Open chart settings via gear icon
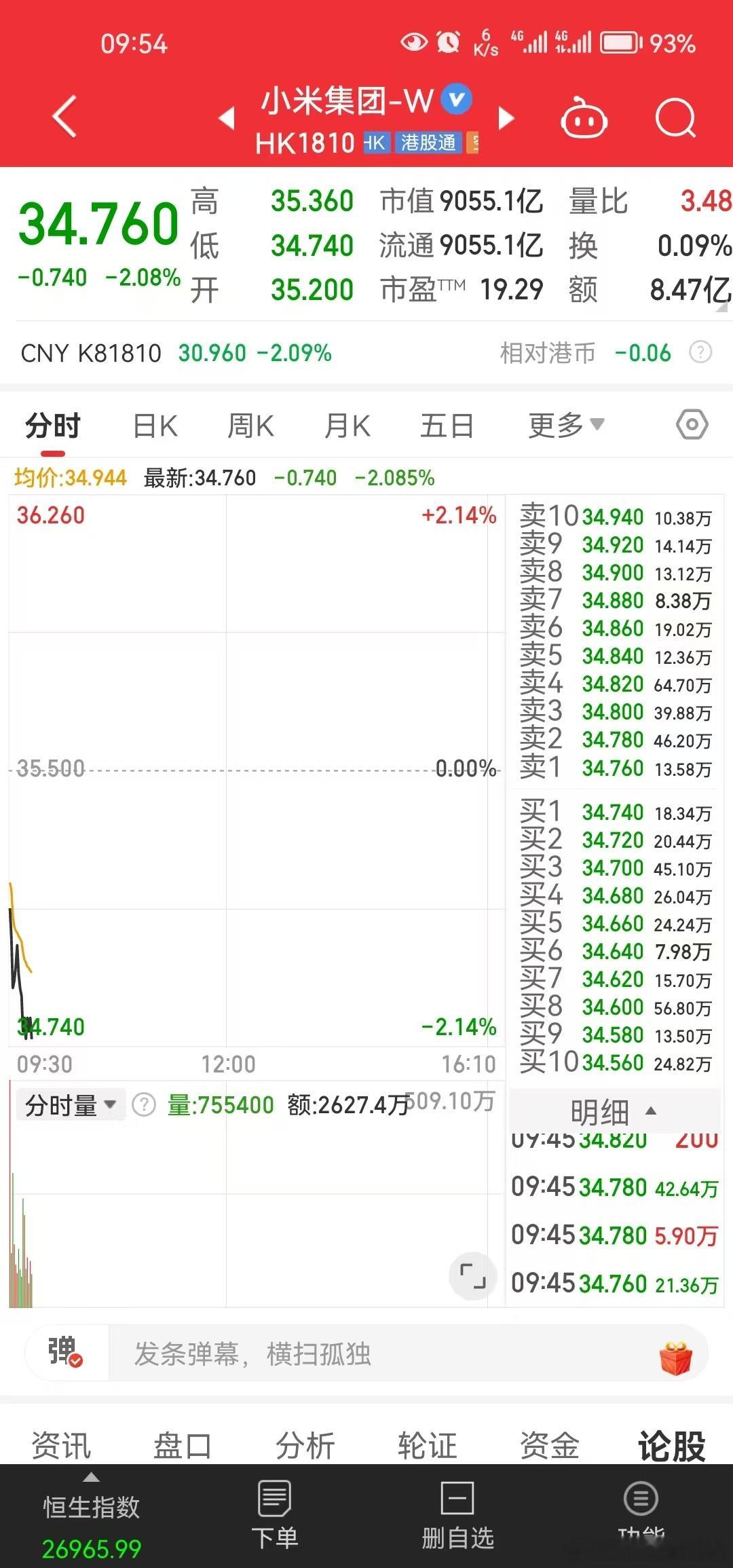Screen dimensions: 733x1568 pos(691,424)
